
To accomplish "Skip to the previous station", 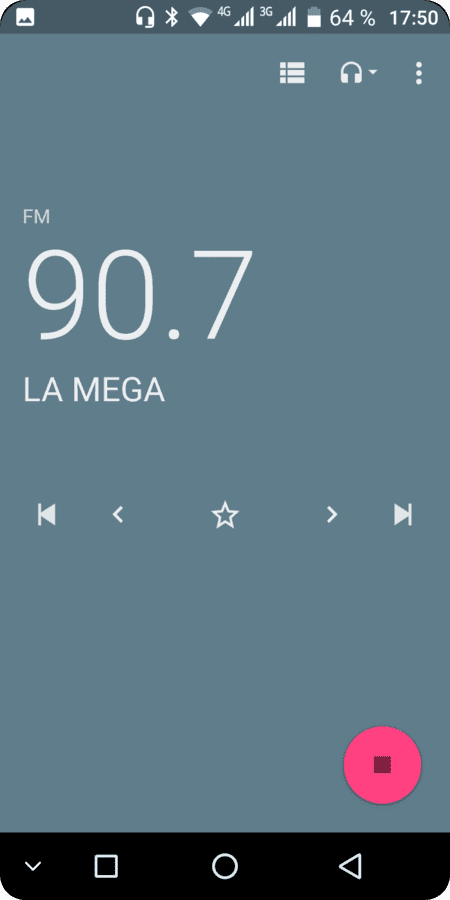I will coord(46,514).
